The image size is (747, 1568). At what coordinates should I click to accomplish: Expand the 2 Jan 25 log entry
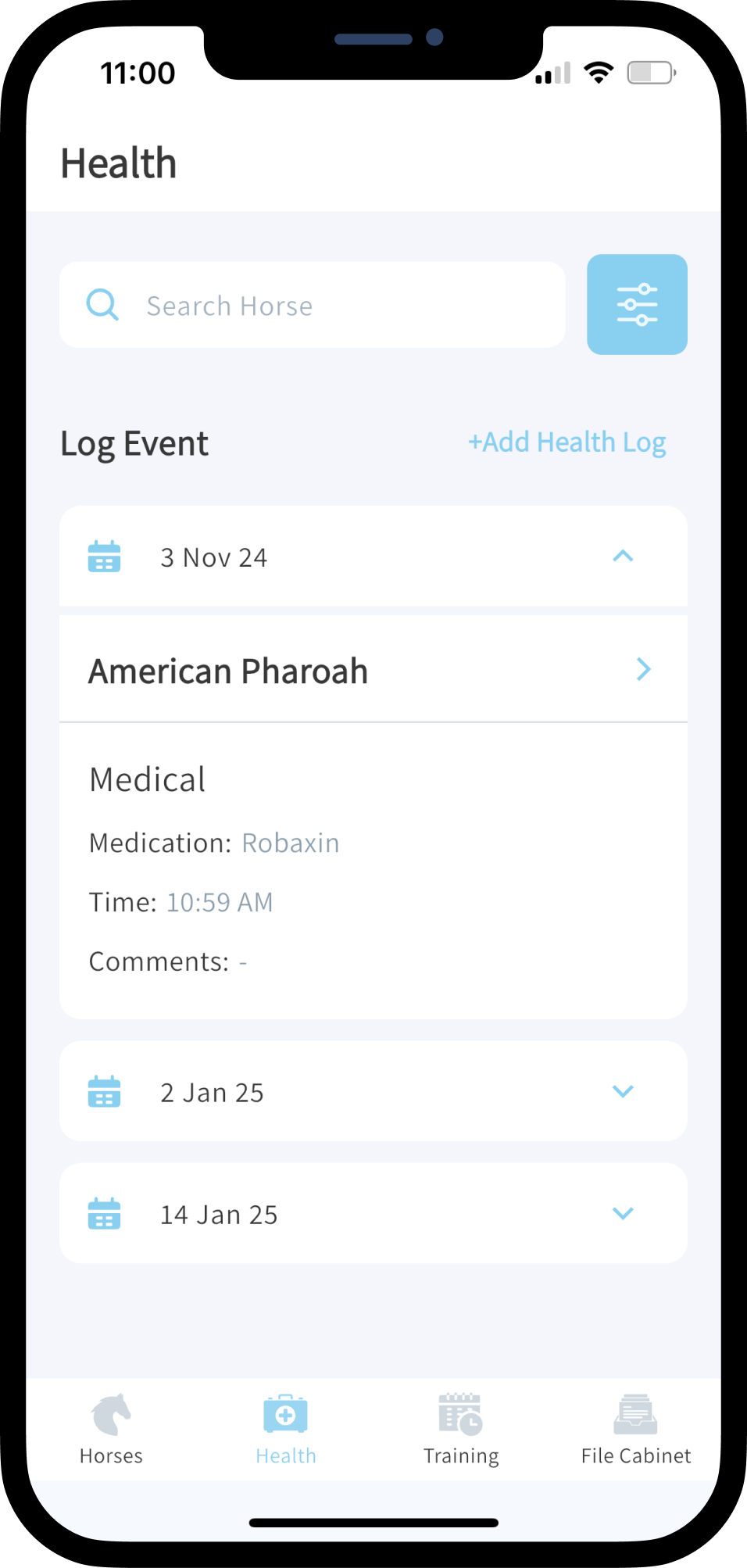pyautogui.click(x=623, y=1092)
